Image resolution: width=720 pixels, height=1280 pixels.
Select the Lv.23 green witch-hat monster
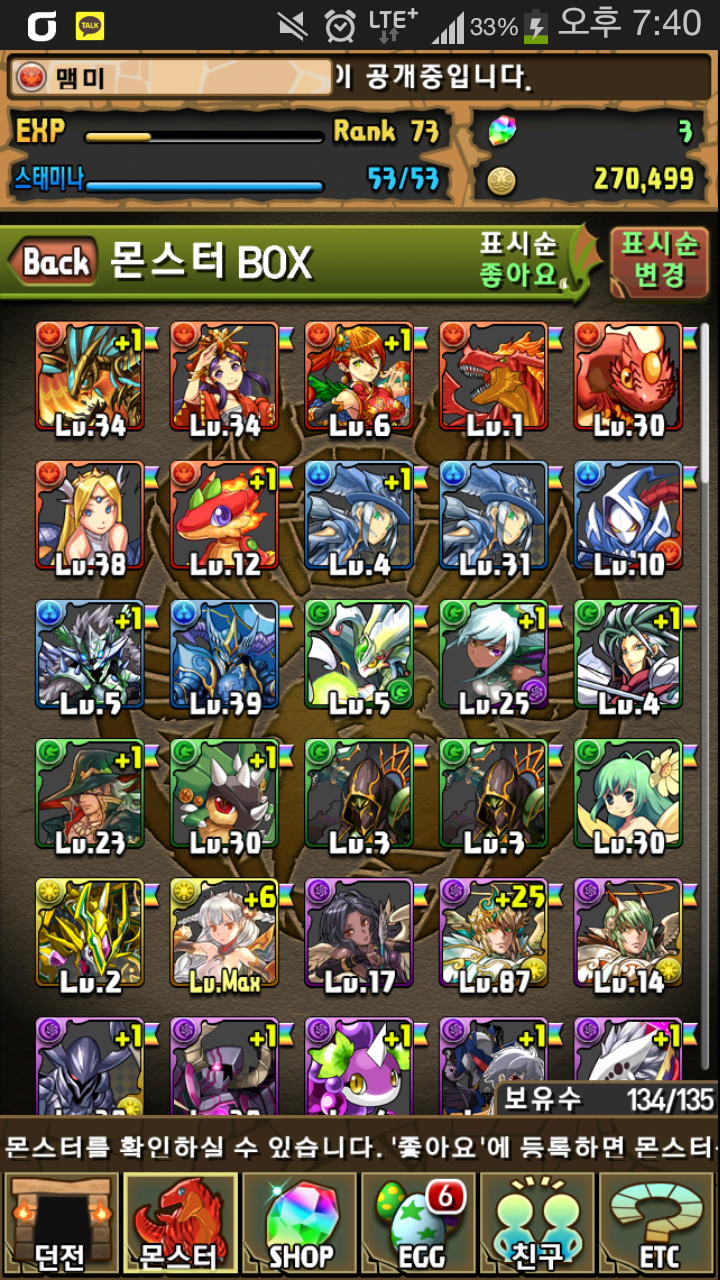(x=90, y=797)
